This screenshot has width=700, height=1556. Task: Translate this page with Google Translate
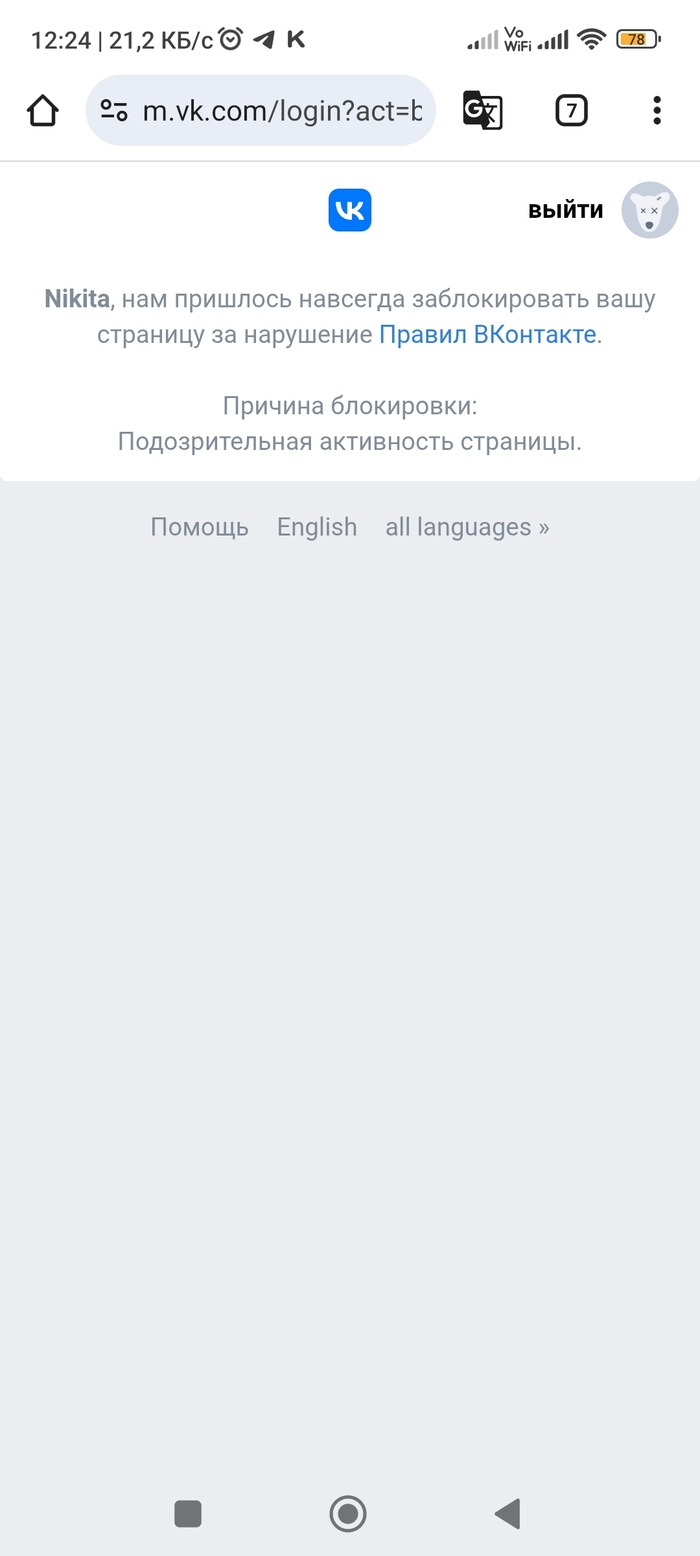point(482,110)
